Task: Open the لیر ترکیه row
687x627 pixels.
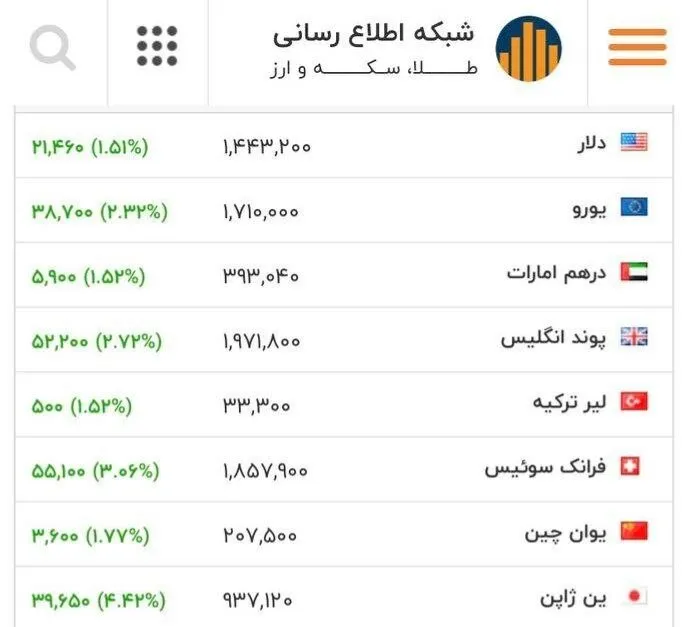Action: [x=344, y=405]
